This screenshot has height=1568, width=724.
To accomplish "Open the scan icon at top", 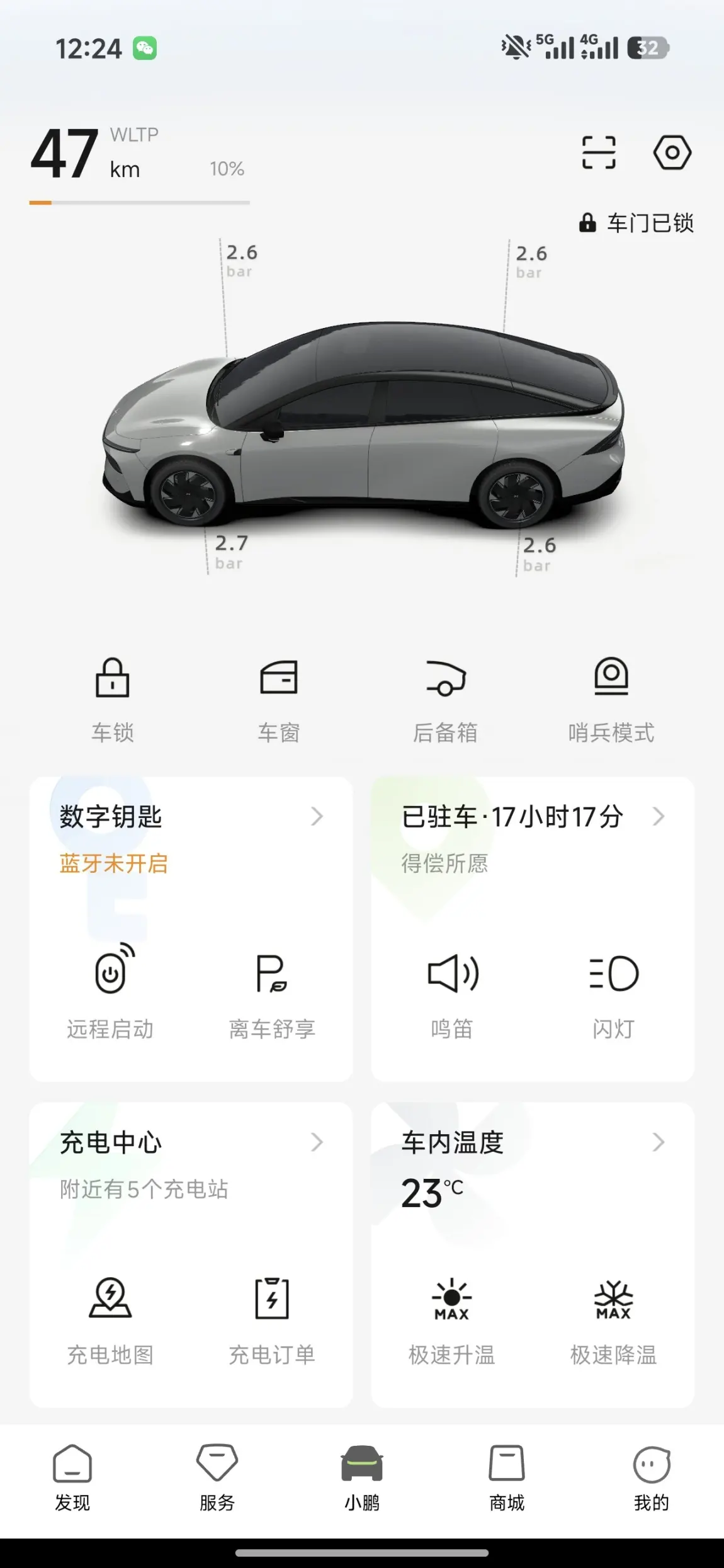I will pyautogui.click(x=598, y=152).
